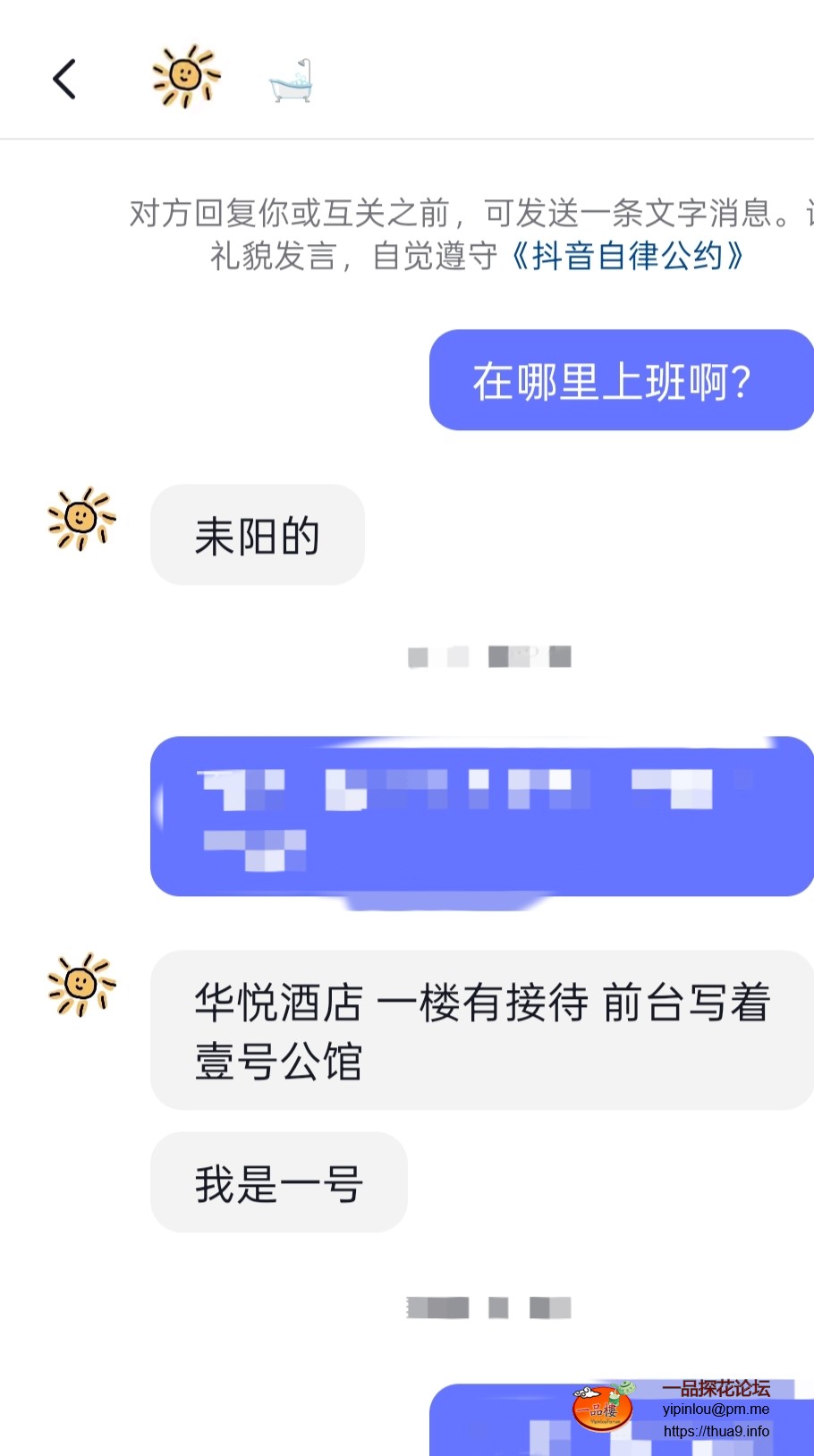The image size is (814, 1456).
Task: Go back from this chat
Action: [x=64, y=79]
